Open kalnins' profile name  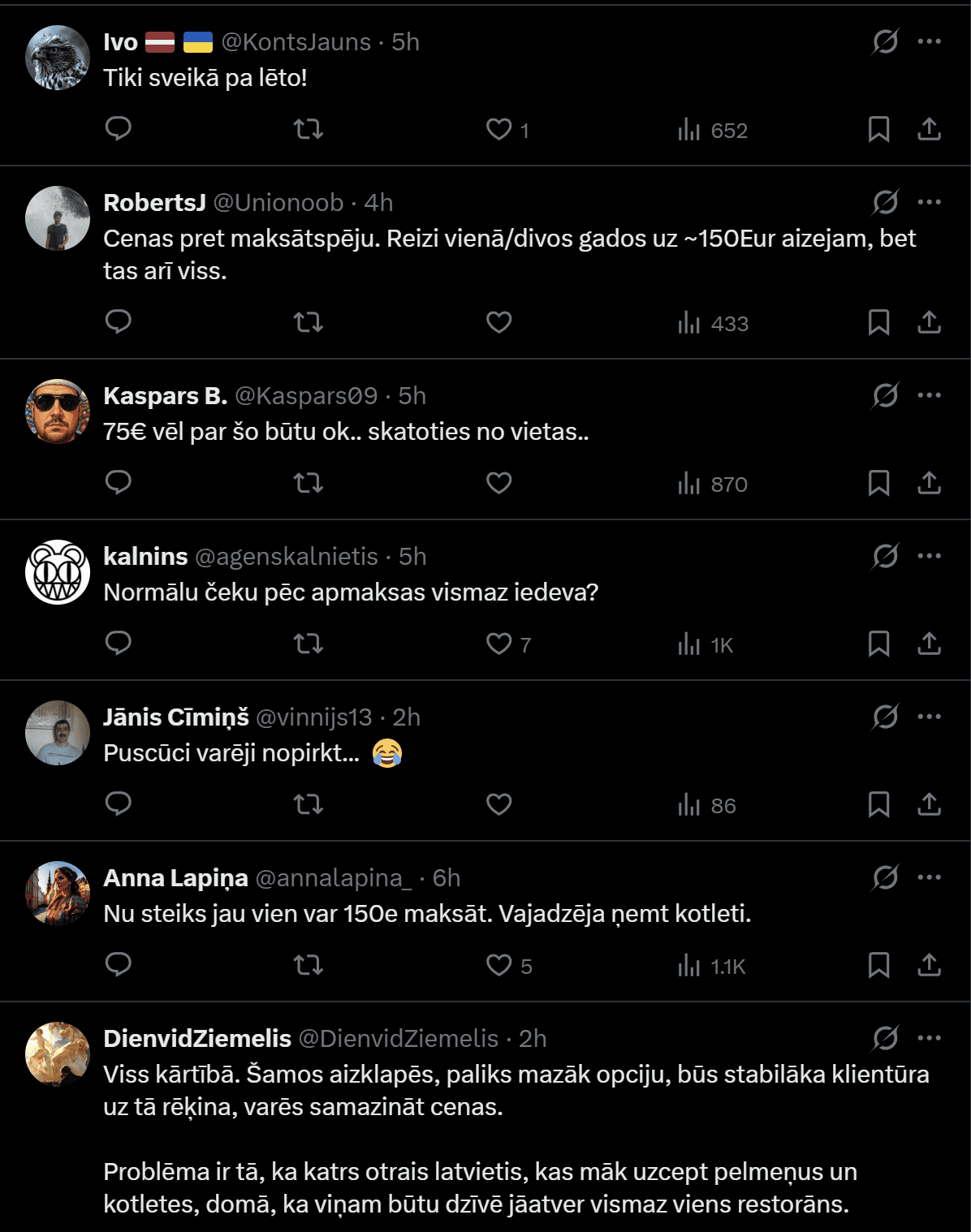coord(145,557)
